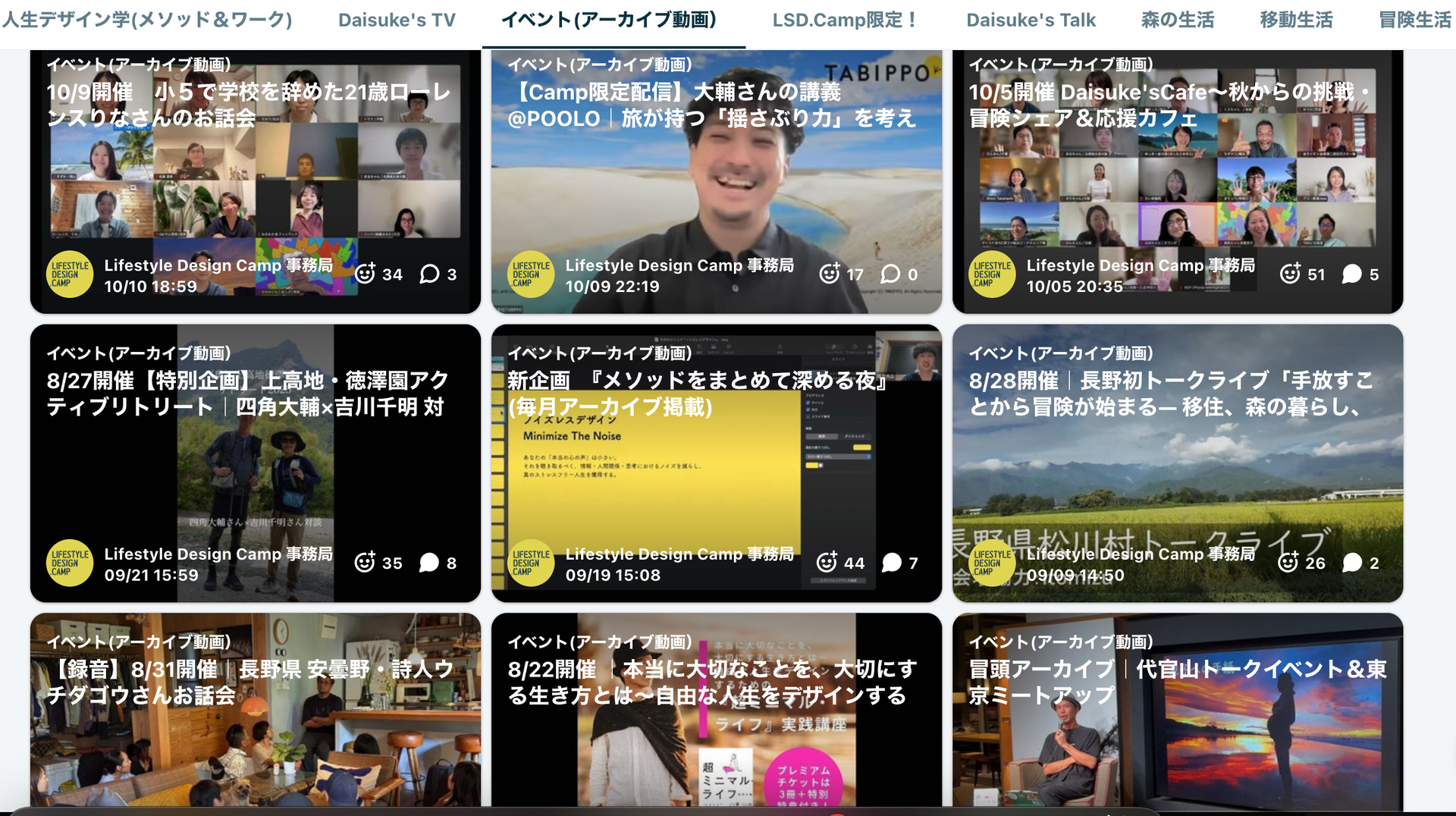Image resolution: width=1456 pixels, height=816 pixels.
Task: Open comments on the 8/27開催 上高地 post
Action: [429, 563]
